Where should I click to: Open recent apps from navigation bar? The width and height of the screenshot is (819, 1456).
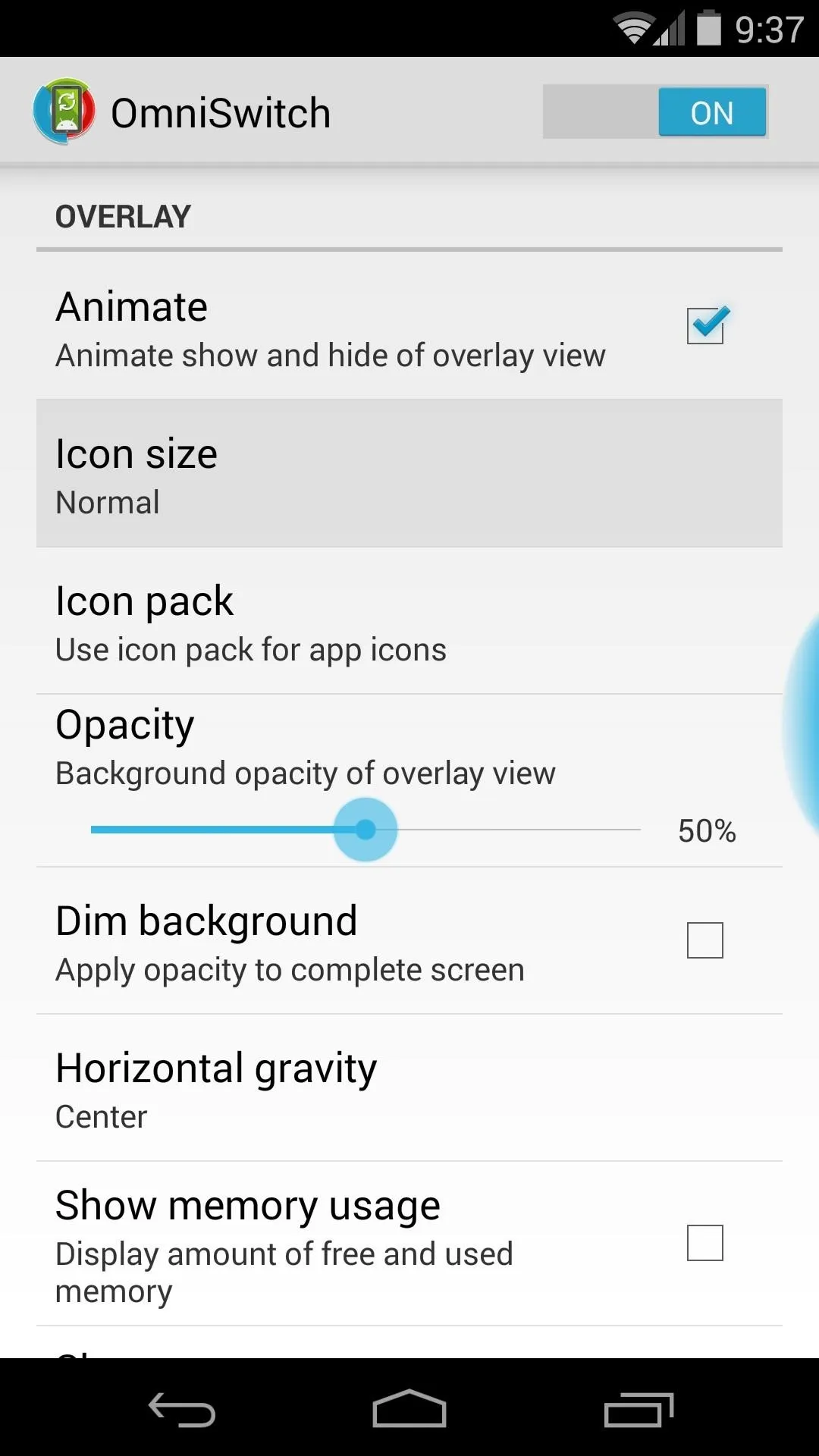tap(639, 1409)
